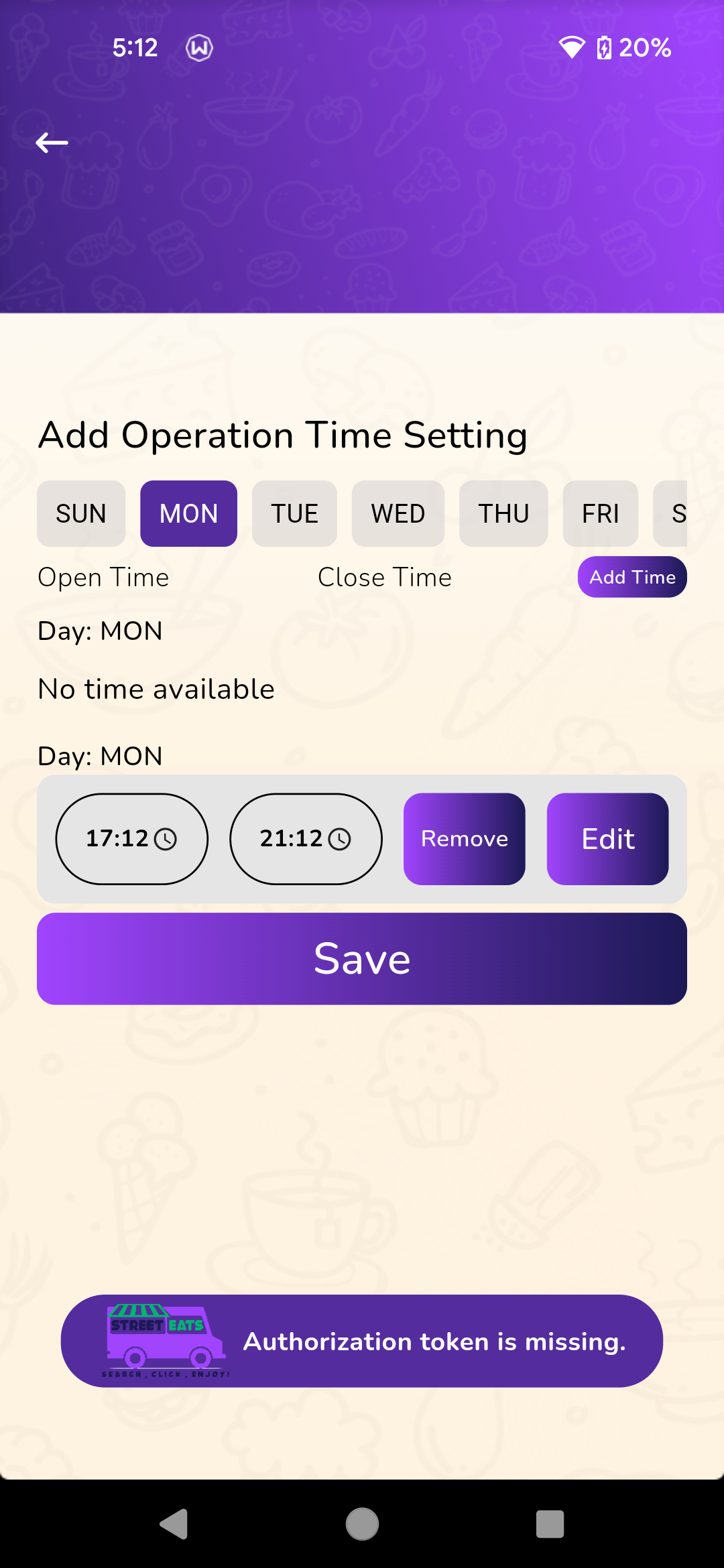The height and width of the screenshot is (1568, 724).
Task: Tap the system home button
Action: pyautogui.click(x=362, y=1524)
